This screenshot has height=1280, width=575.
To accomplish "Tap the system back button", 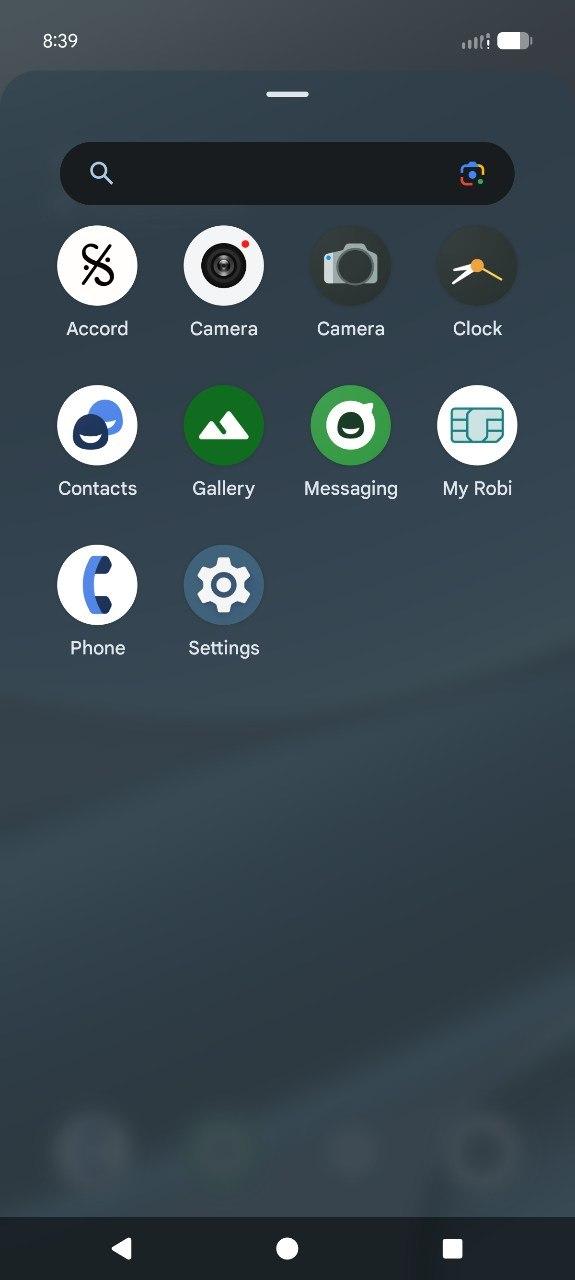I will tap(122, 1248).
